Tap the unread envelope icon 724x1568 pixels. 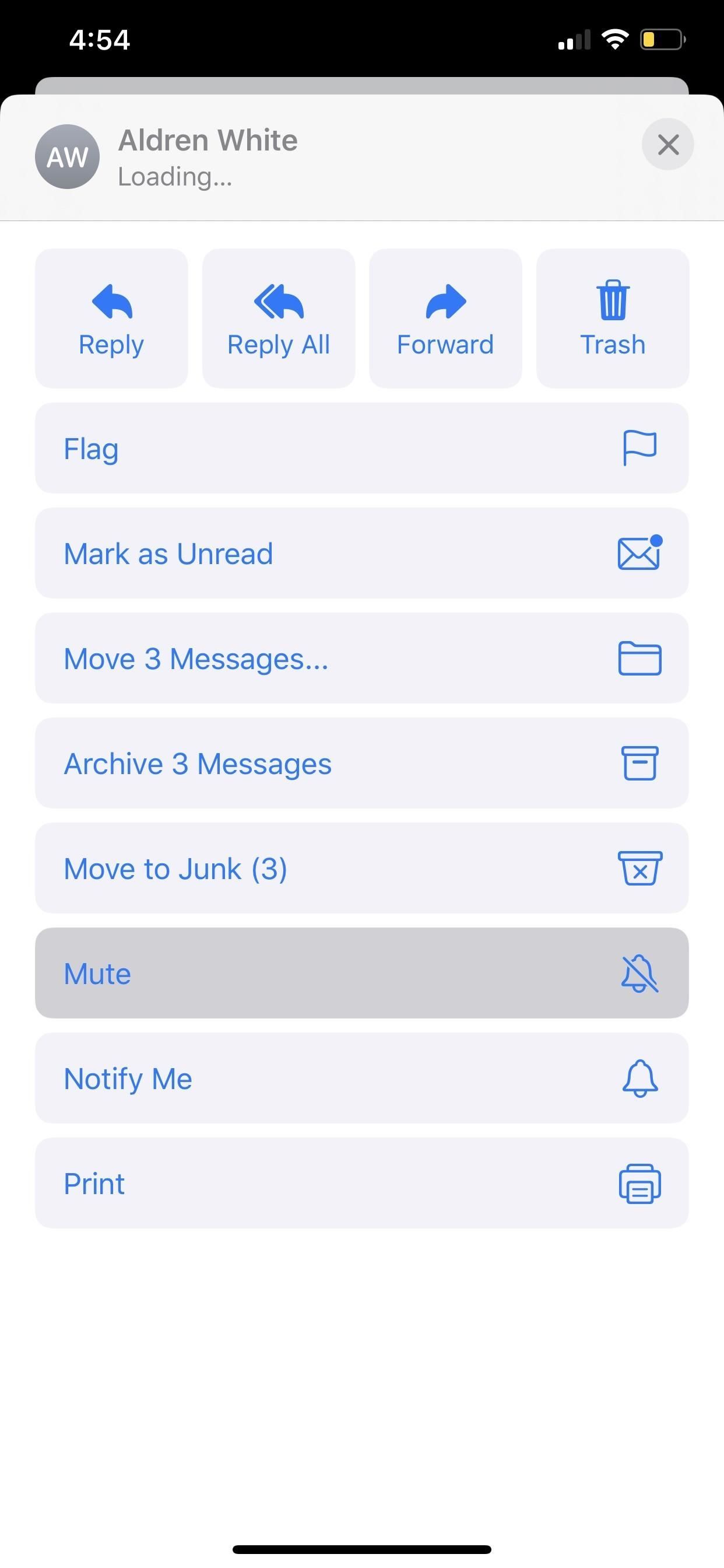point(638,552)
